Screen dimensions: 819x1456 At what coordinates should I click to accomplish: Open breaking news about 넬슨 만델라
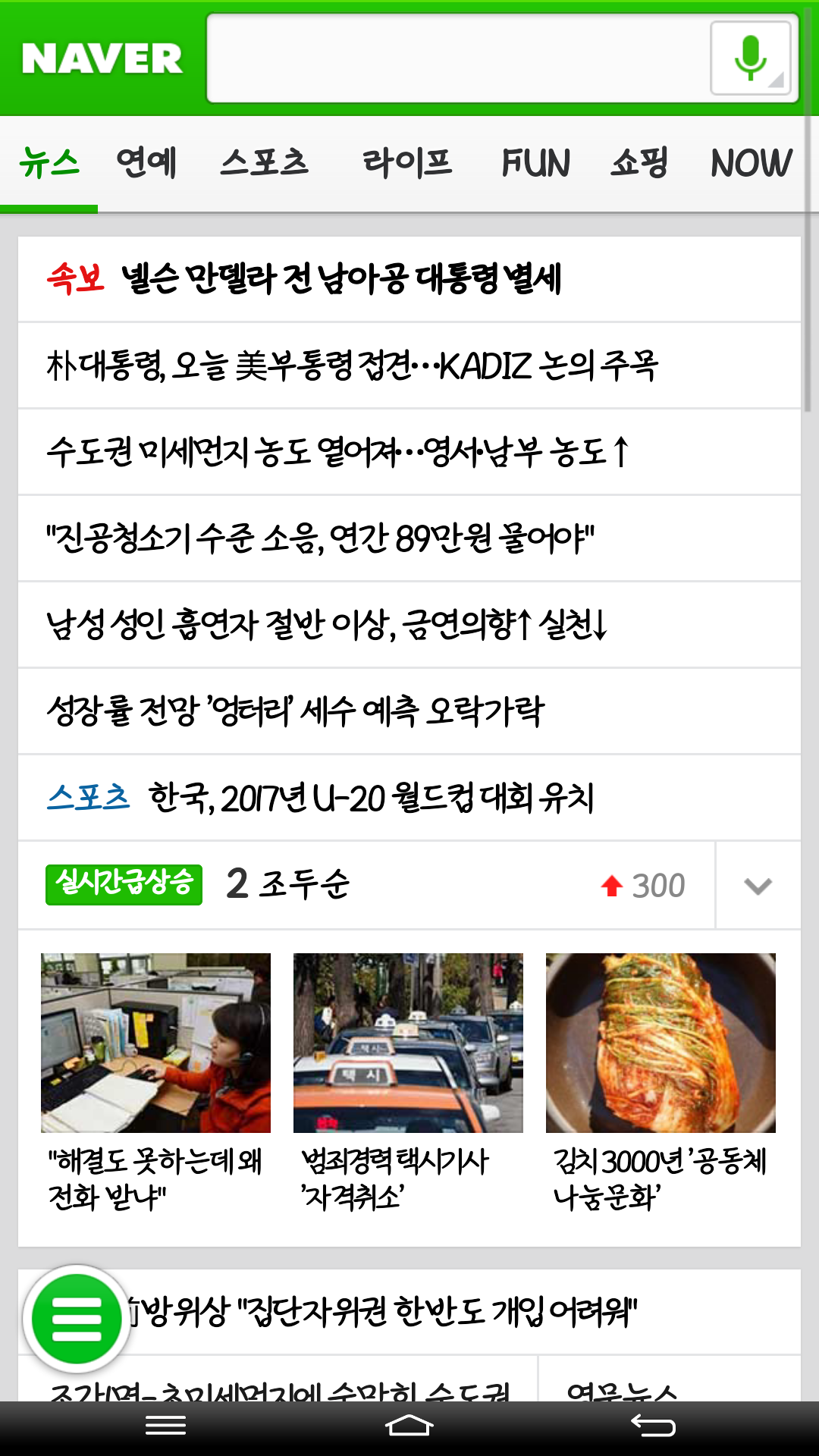coord(341,279)
